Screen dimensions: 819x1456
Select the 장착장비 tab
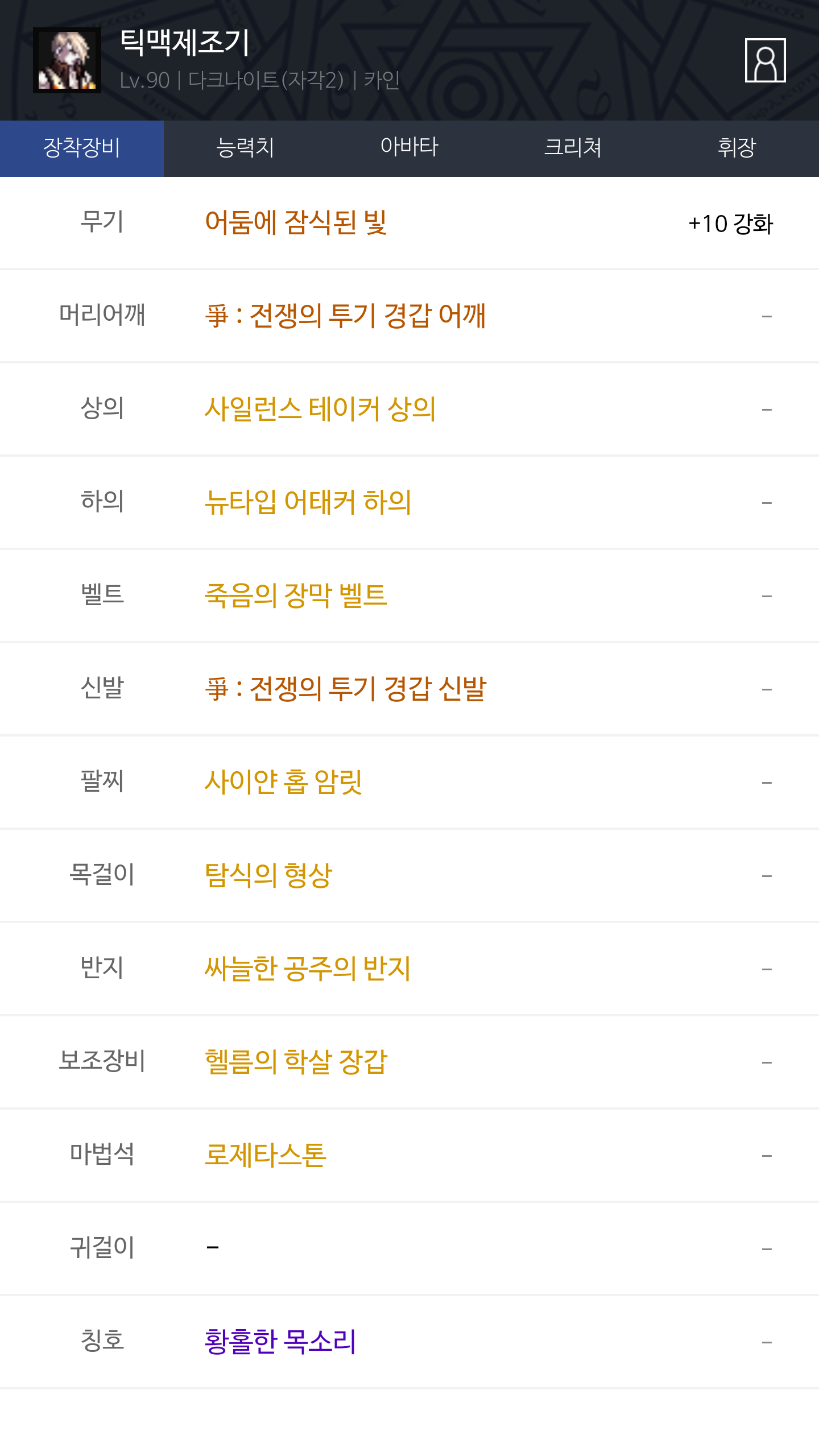pos(82,148)
